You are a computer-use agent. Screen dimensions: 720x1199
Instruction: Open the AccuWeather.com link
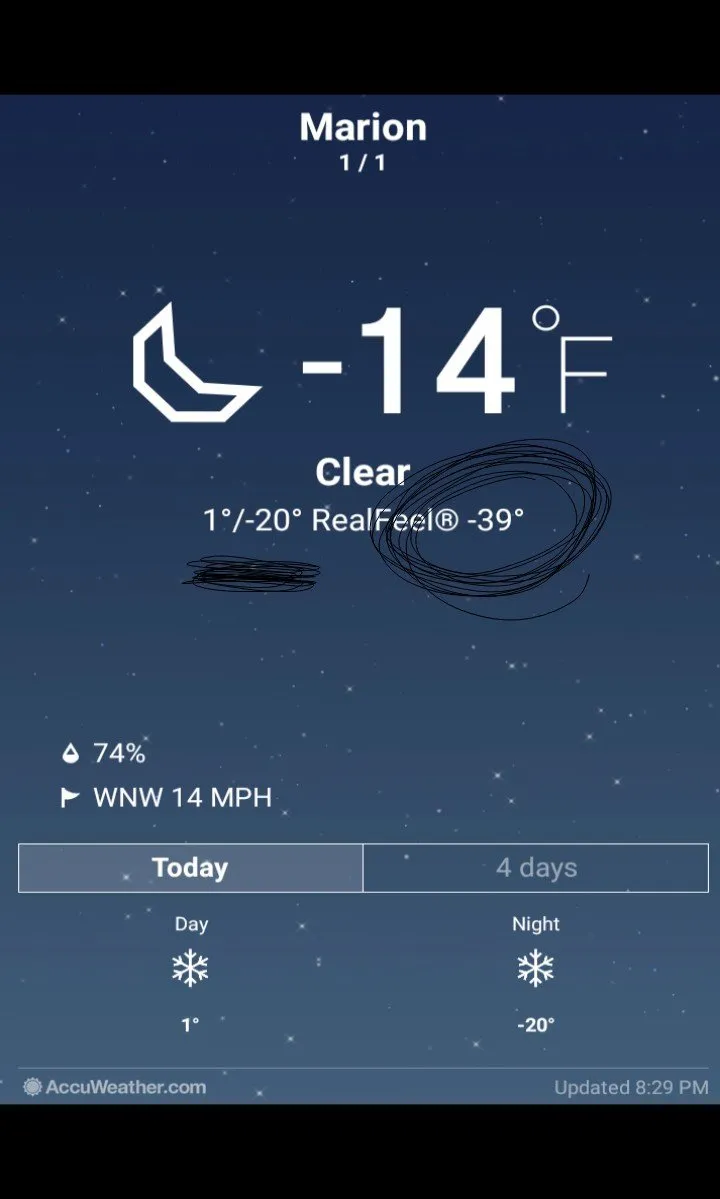pyautogui.click(x=116, y=1087)
